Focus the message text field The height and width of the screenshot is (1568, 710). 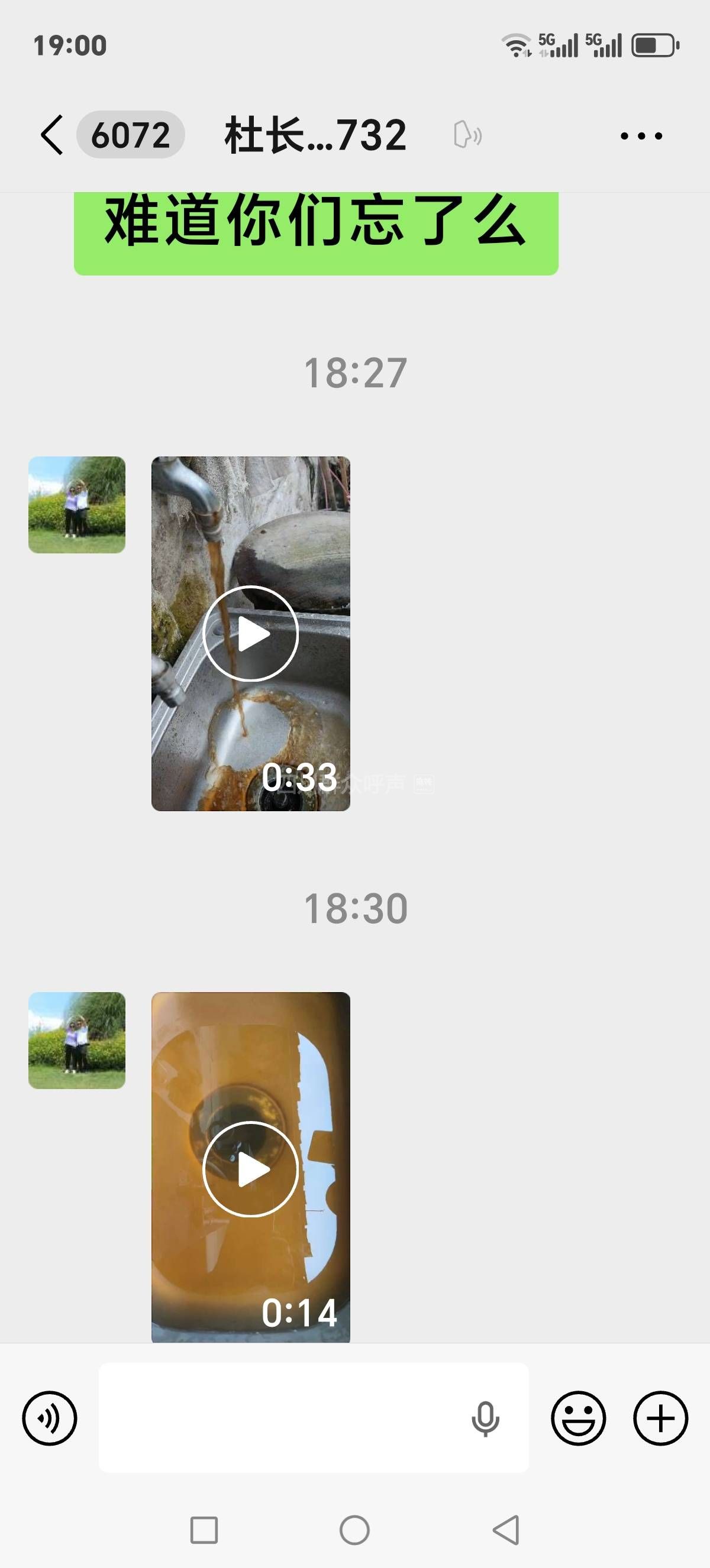click(280, 1418)
